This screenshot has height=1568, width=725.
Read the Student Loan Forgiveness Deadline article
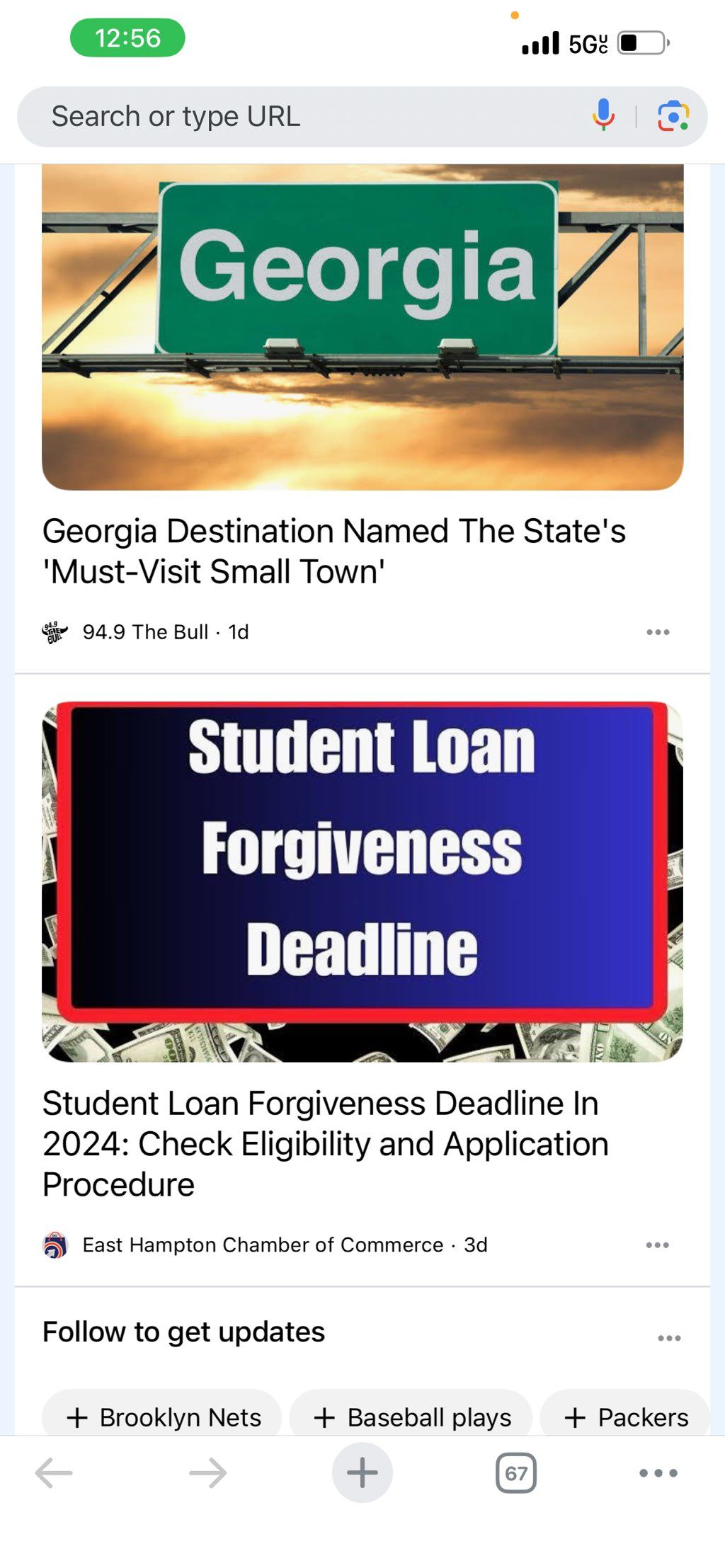[325, 1143]
